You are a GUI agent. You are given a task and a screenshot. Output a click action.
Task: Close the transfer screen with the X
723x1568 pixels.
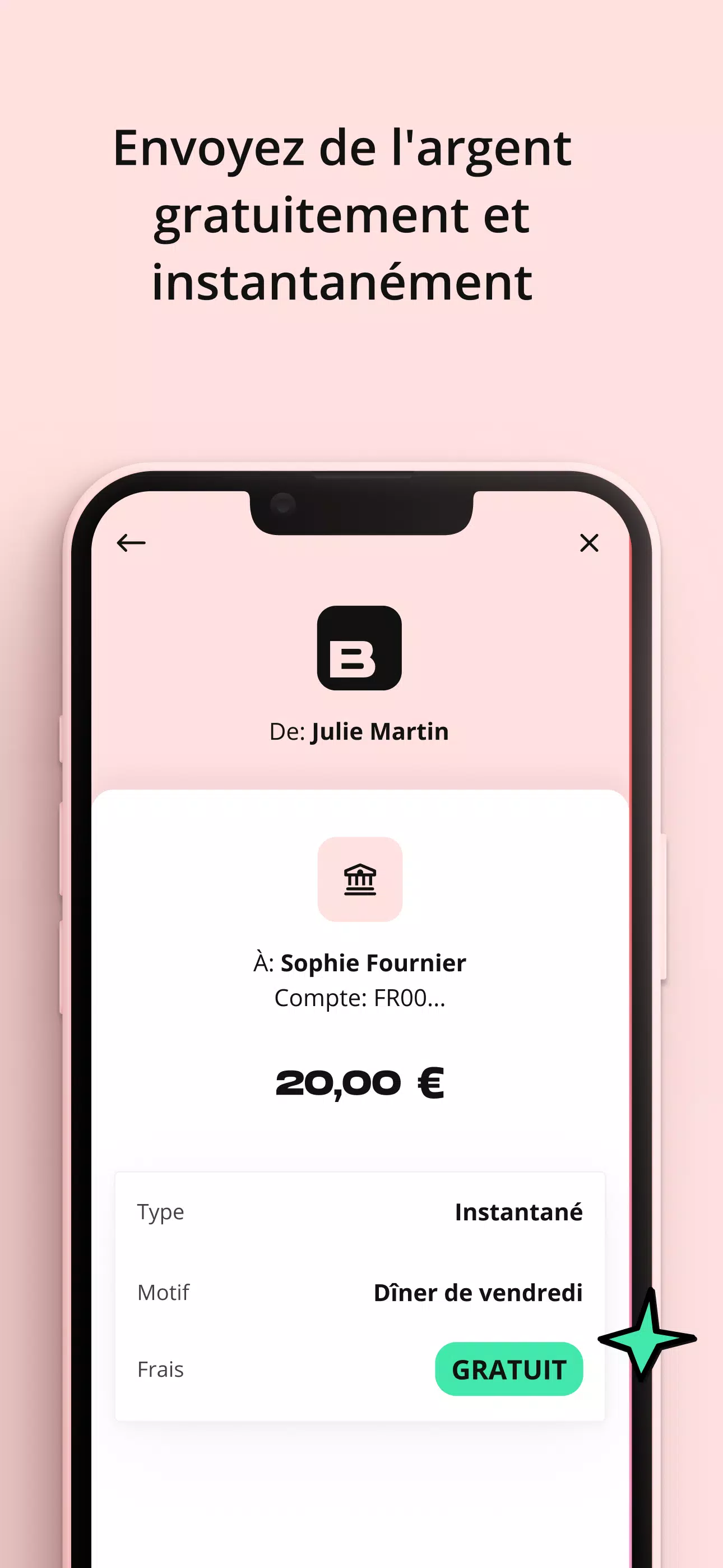click(x=588, y=543)
